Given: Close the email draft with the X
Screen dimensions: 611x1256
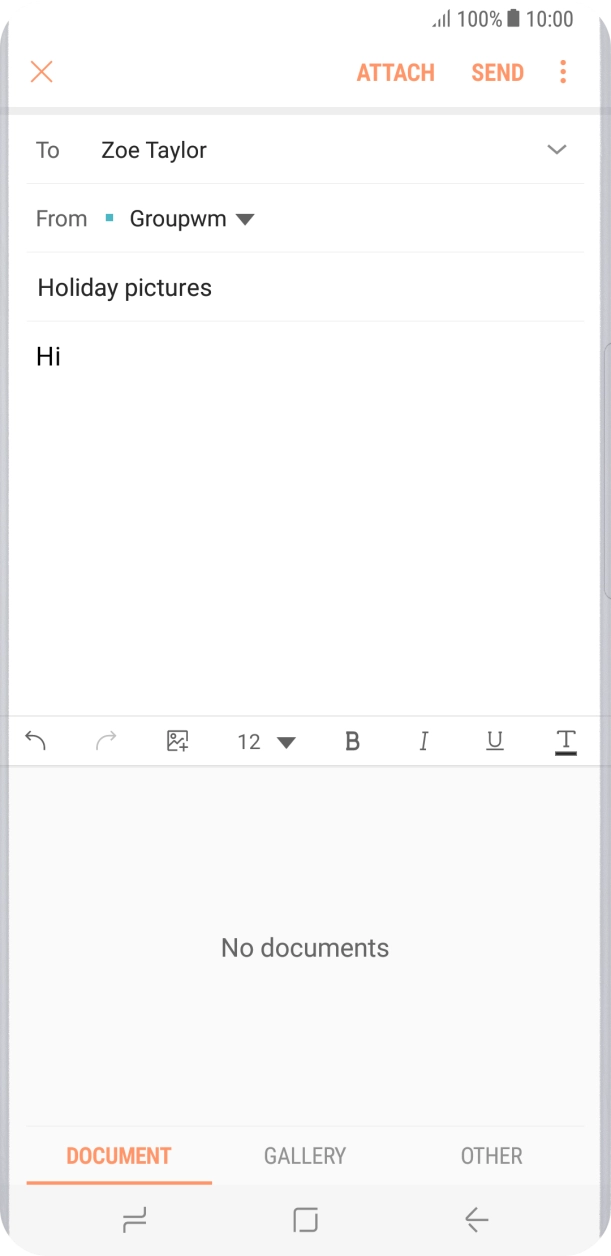Looking at the screenshot, I should click(41, 72).
